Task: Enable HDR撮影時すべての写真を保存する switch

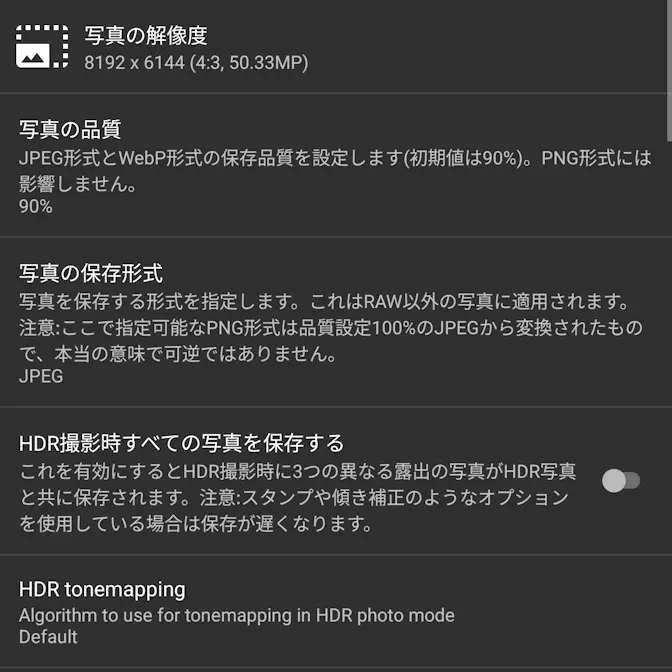Action: point(620,481)
